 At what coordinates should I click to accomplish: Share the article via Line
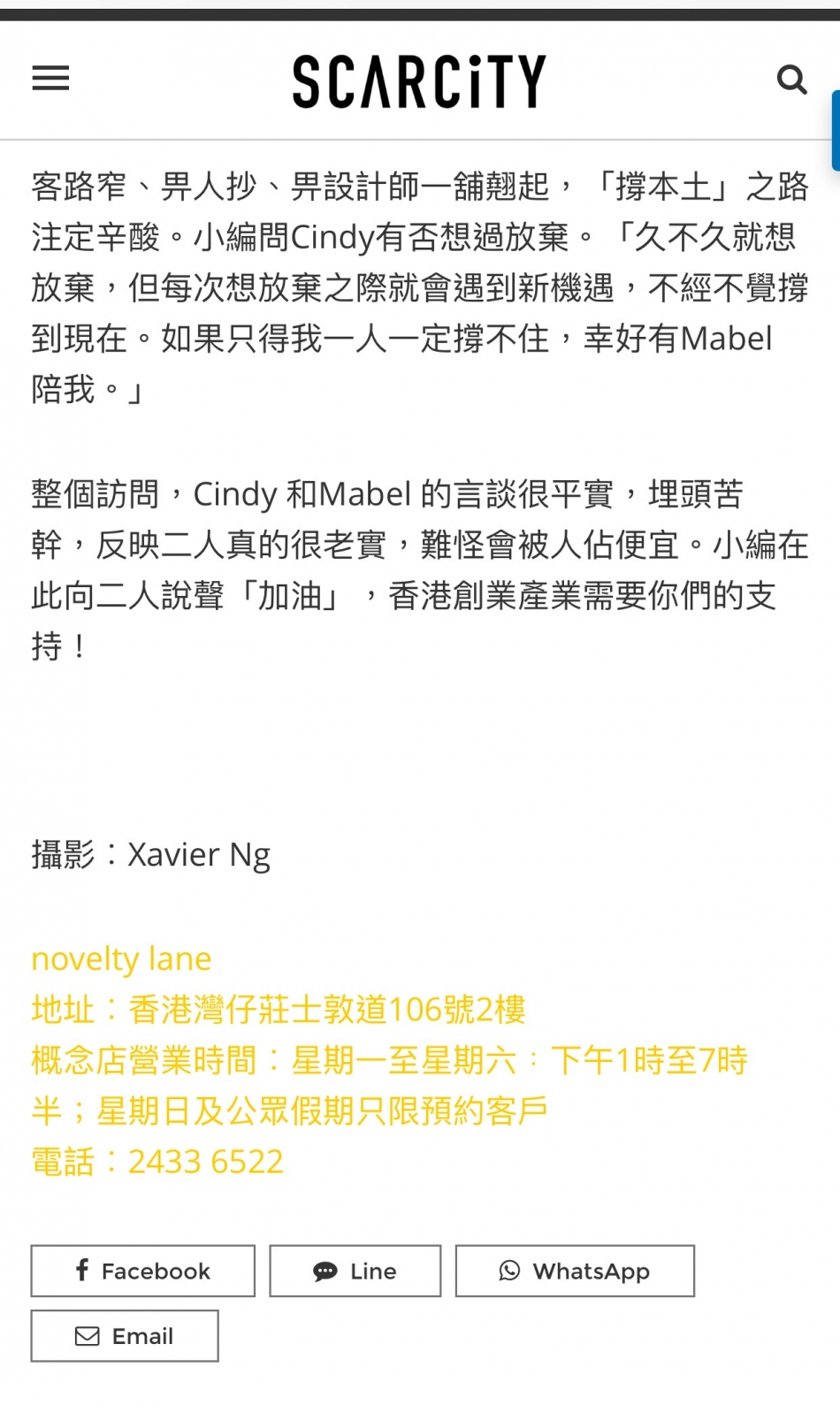tap(355, 1271)
